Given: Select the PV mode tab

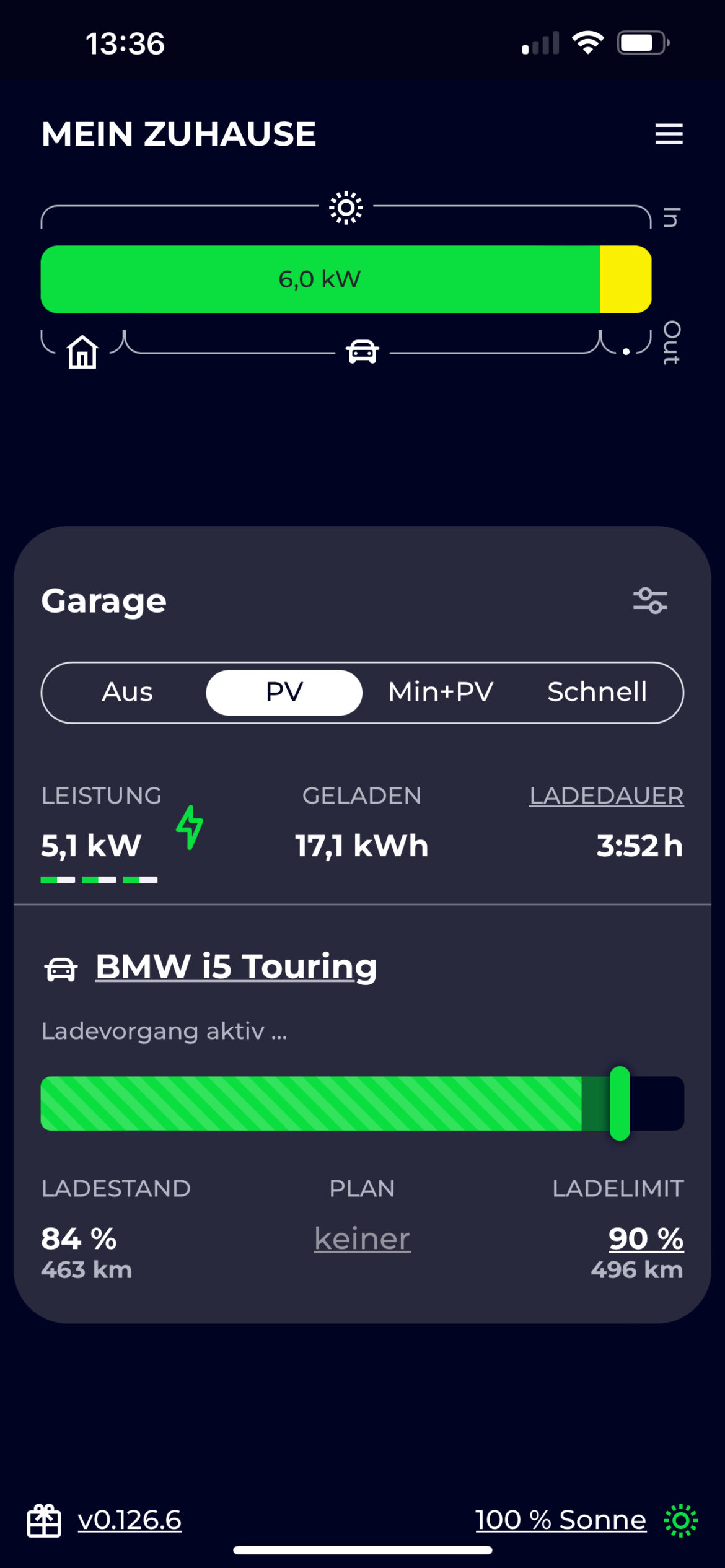Looking at the screenshot, I should point(283,692).
